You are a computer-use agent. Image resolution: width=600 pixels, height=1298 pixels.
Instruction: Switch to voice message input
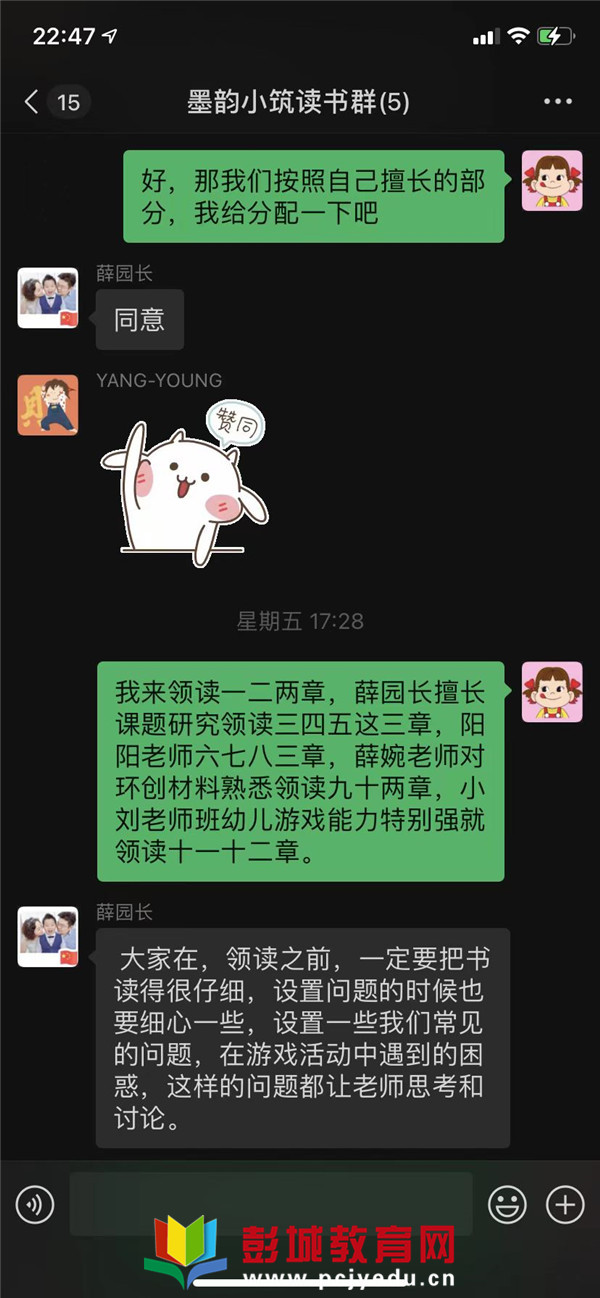[35, 1205]
